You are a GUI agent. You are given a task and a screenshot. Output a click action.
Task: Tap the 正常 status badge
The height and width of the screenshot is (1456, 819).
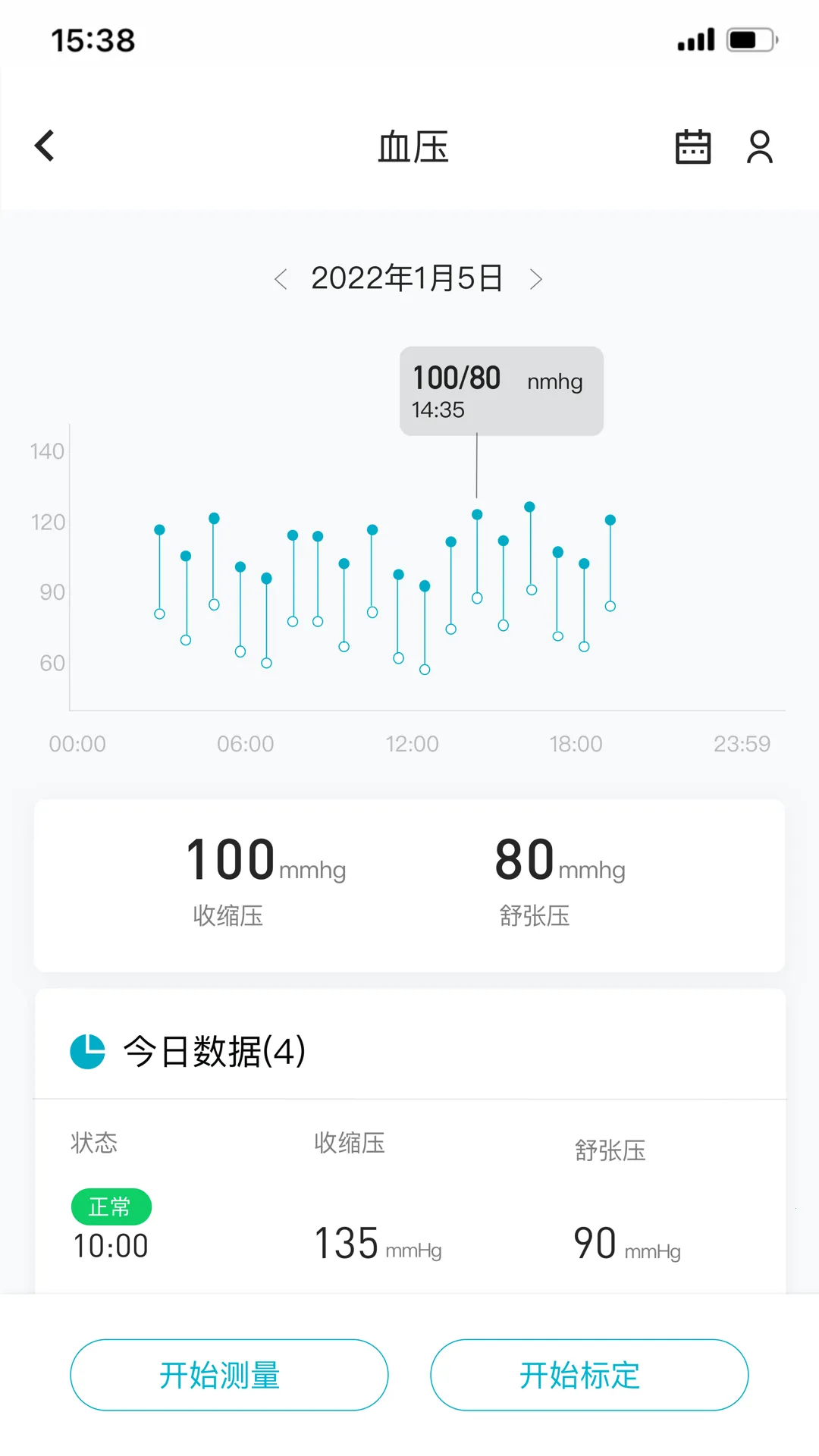(x=111, y=1207)
